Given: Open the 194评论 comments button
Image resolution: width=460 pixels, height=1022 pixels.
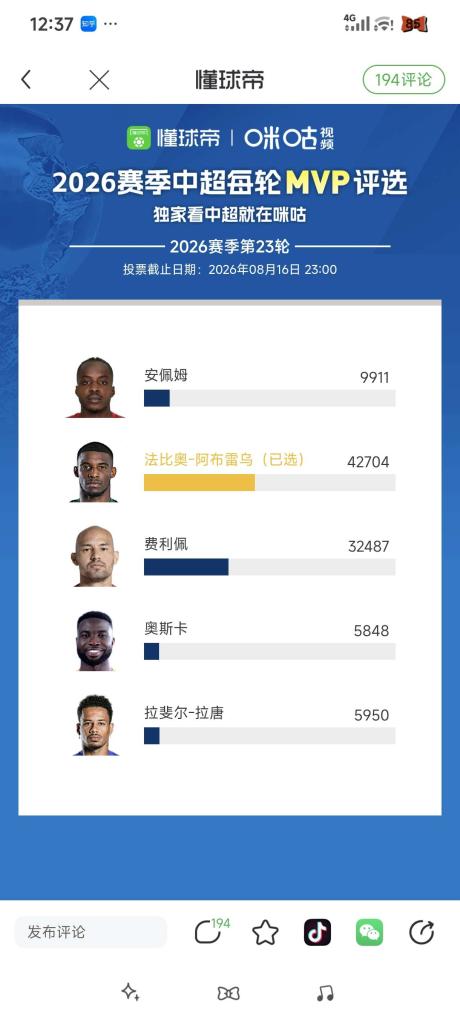Looking at the screenshot, I should tap(403, 80).
